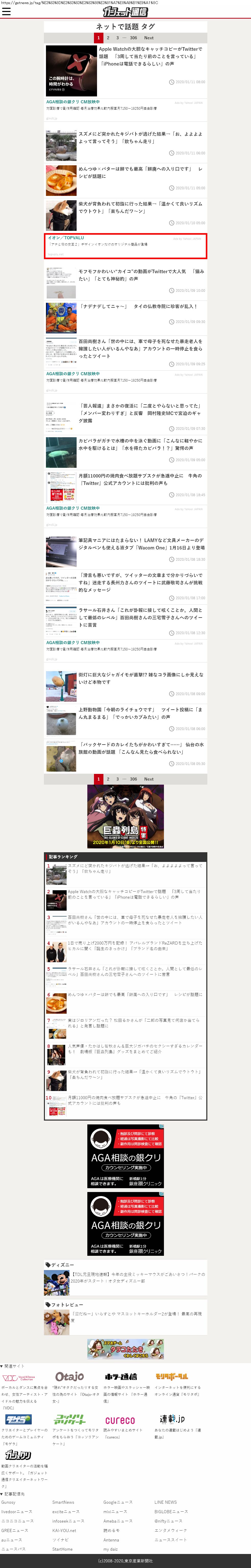
Task: Read the mentaiko butter mochi recipe article
Action: 141,172
